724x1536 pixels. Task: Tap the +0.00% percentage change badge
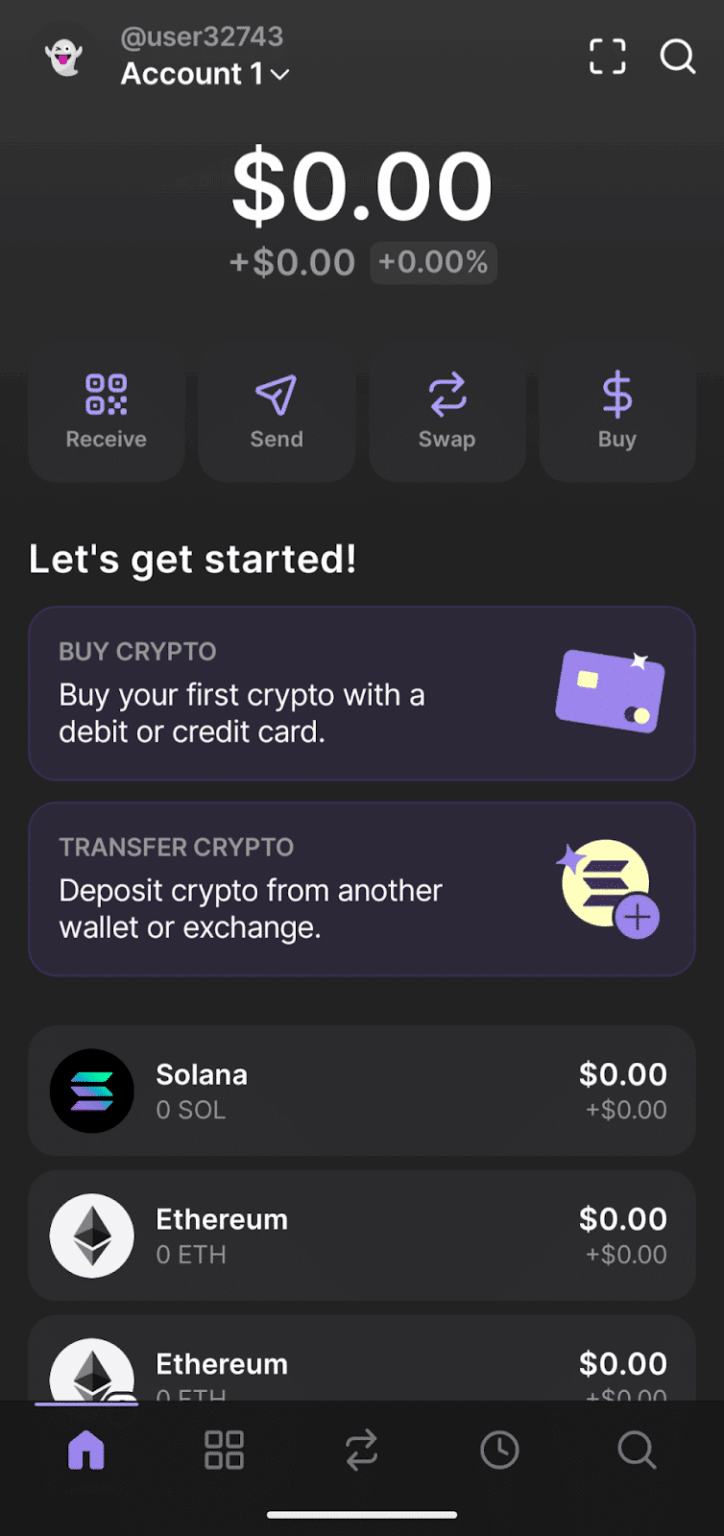click(x=433, y=262)
